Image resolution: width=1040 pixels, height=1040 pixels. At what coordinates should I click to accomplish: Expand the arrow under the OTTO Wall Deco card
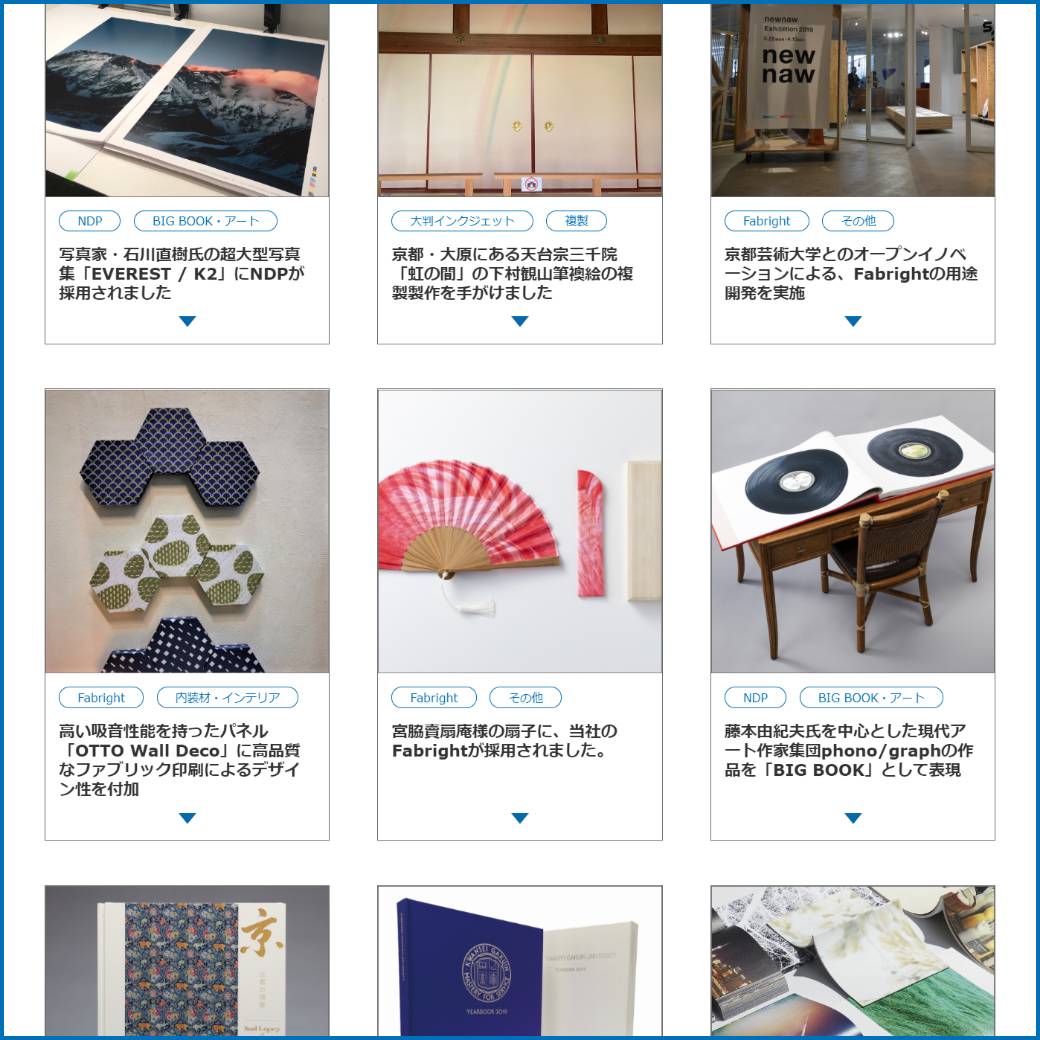click(x=187, y=818)
